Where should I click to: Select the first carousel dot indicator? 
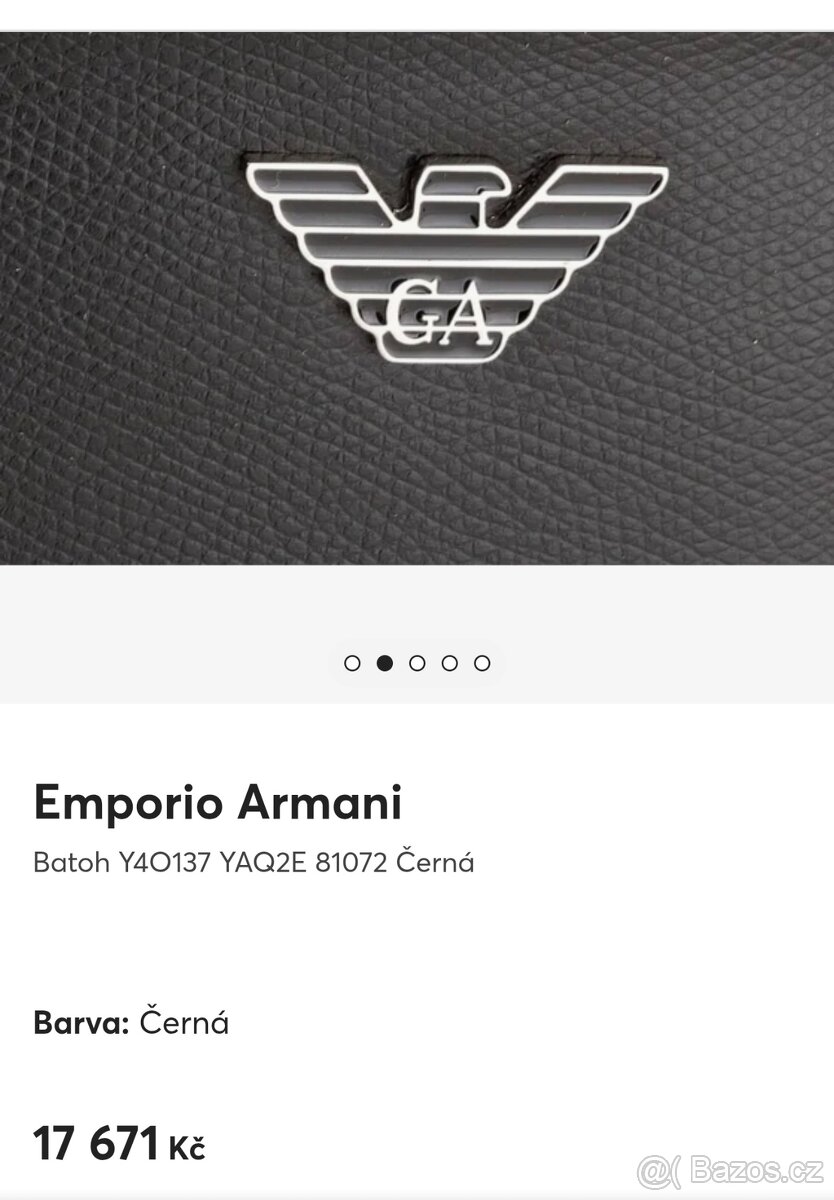[352, 661]
